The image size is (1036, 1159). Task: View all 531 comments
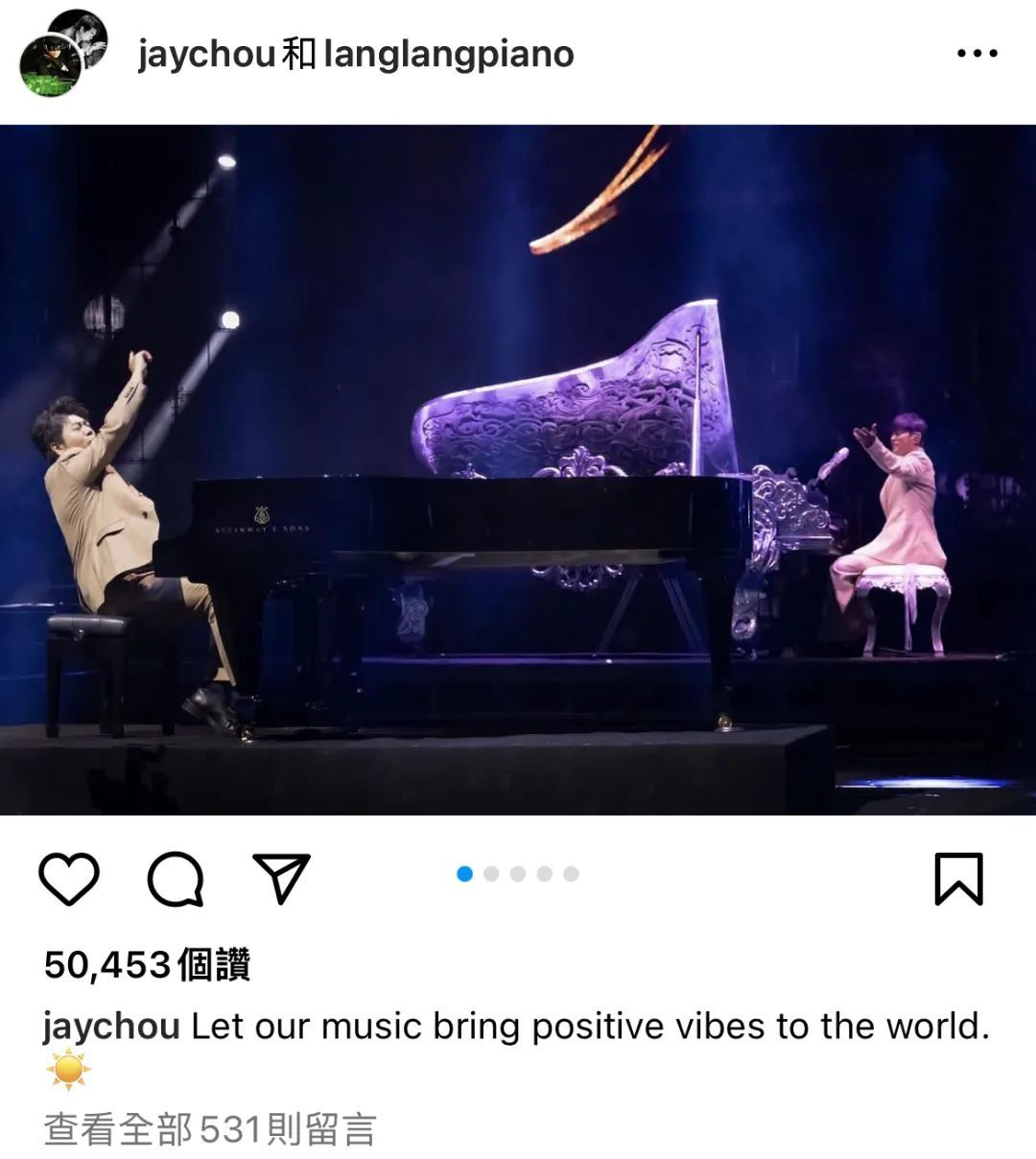(210, 1129)
